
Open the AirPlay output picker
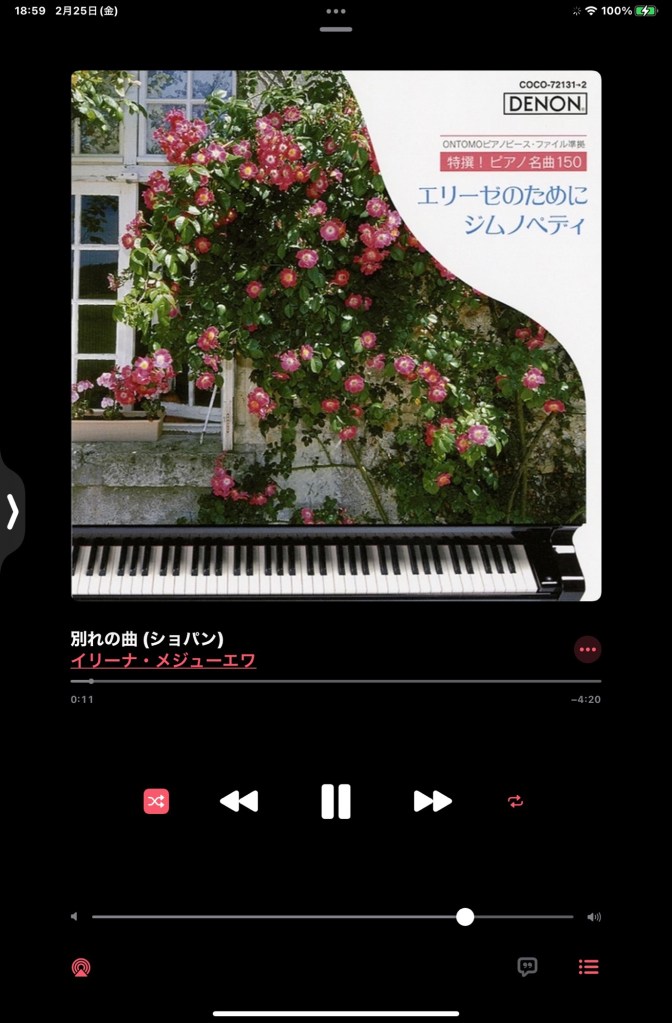[81, 967]
